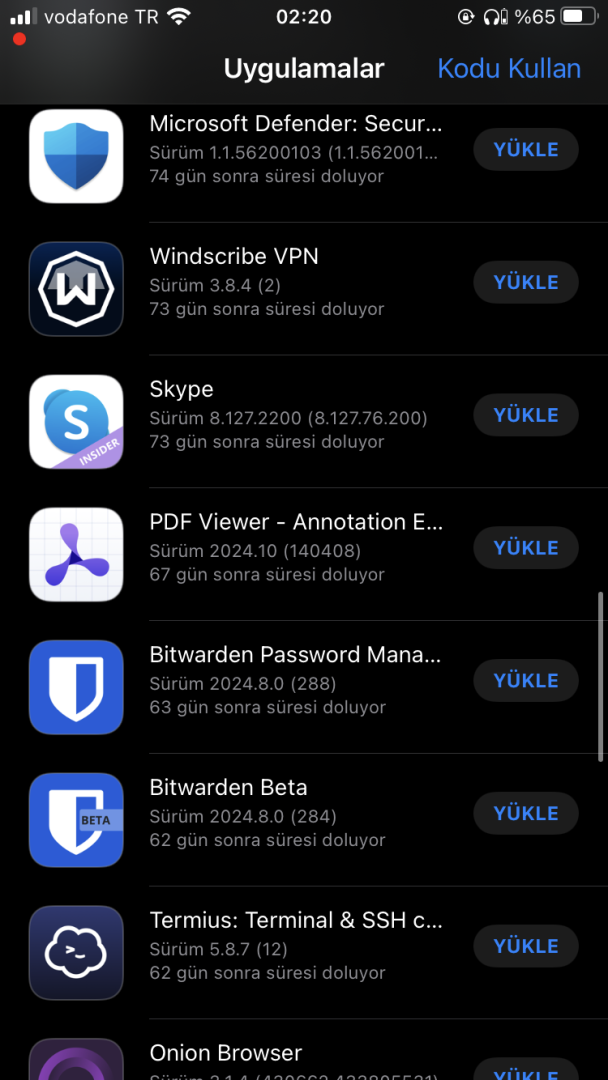
Task: Open the Termius app row
Action: click(295, 946)
